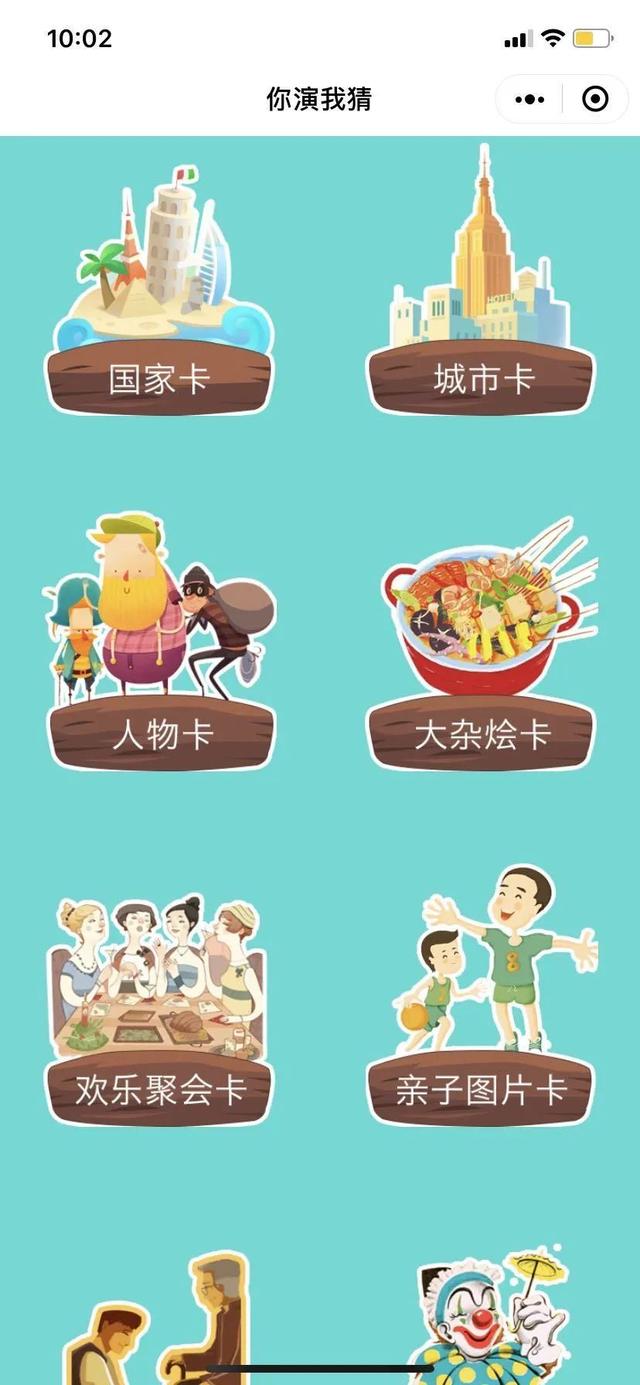This screenshot has width=640, height=1385.
Task: Open the 大杂烩卡 card category
Action: (482, 650)
